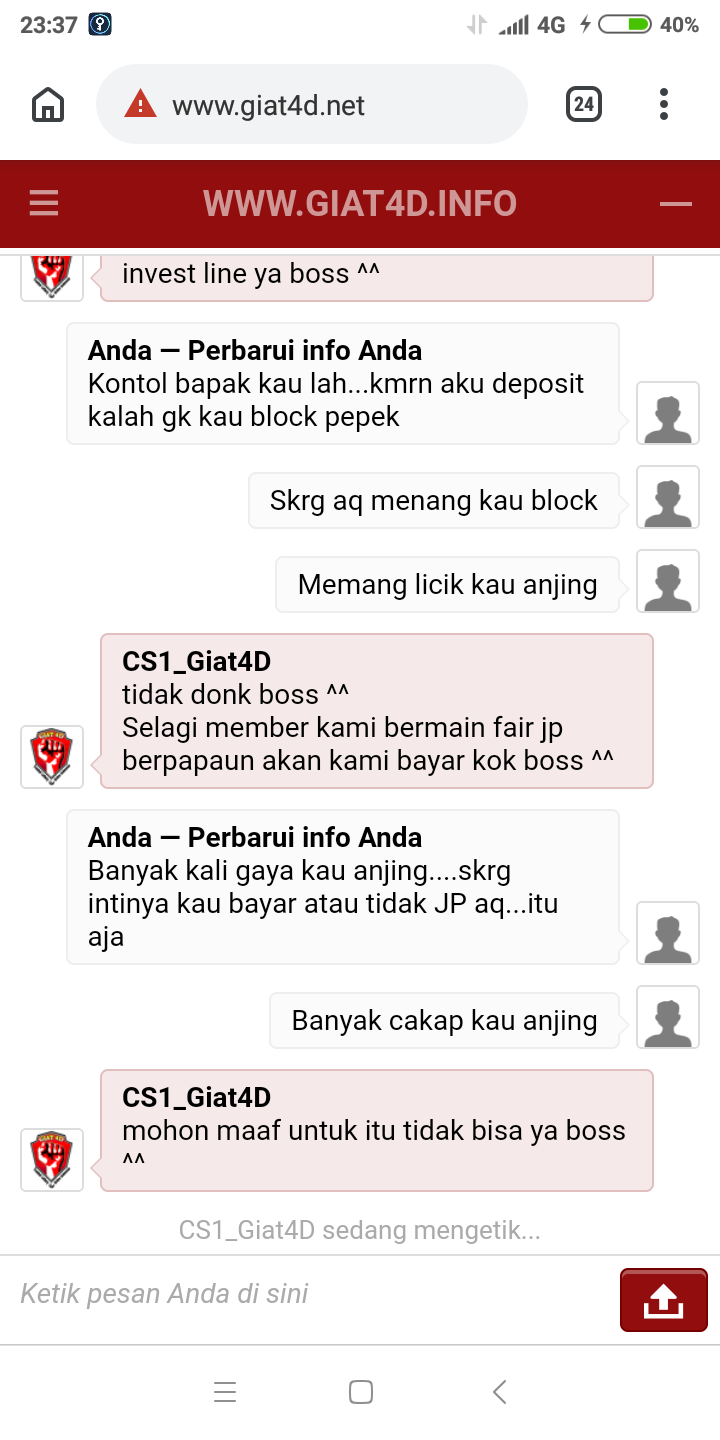Tap the www.giat4d.net address bar
Image resolution: width=720 pixels, height=1440 pixels.
(310, 105)
